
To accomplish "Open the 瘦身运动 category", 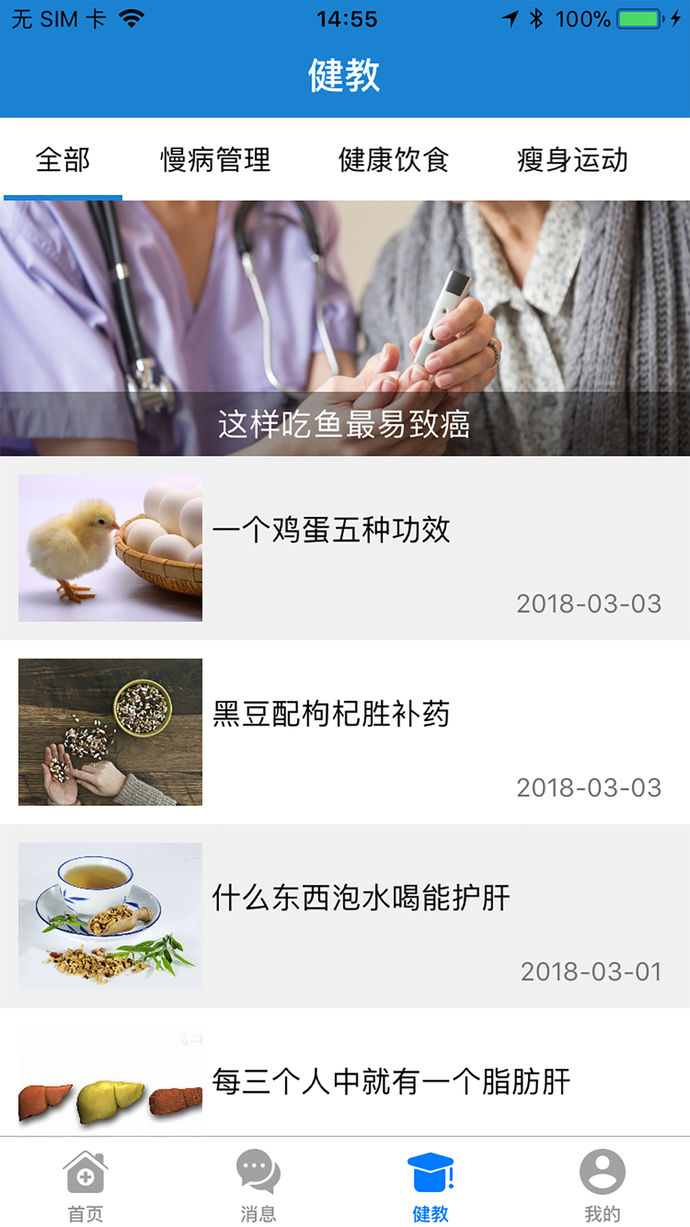I will (x=572, y=159).
